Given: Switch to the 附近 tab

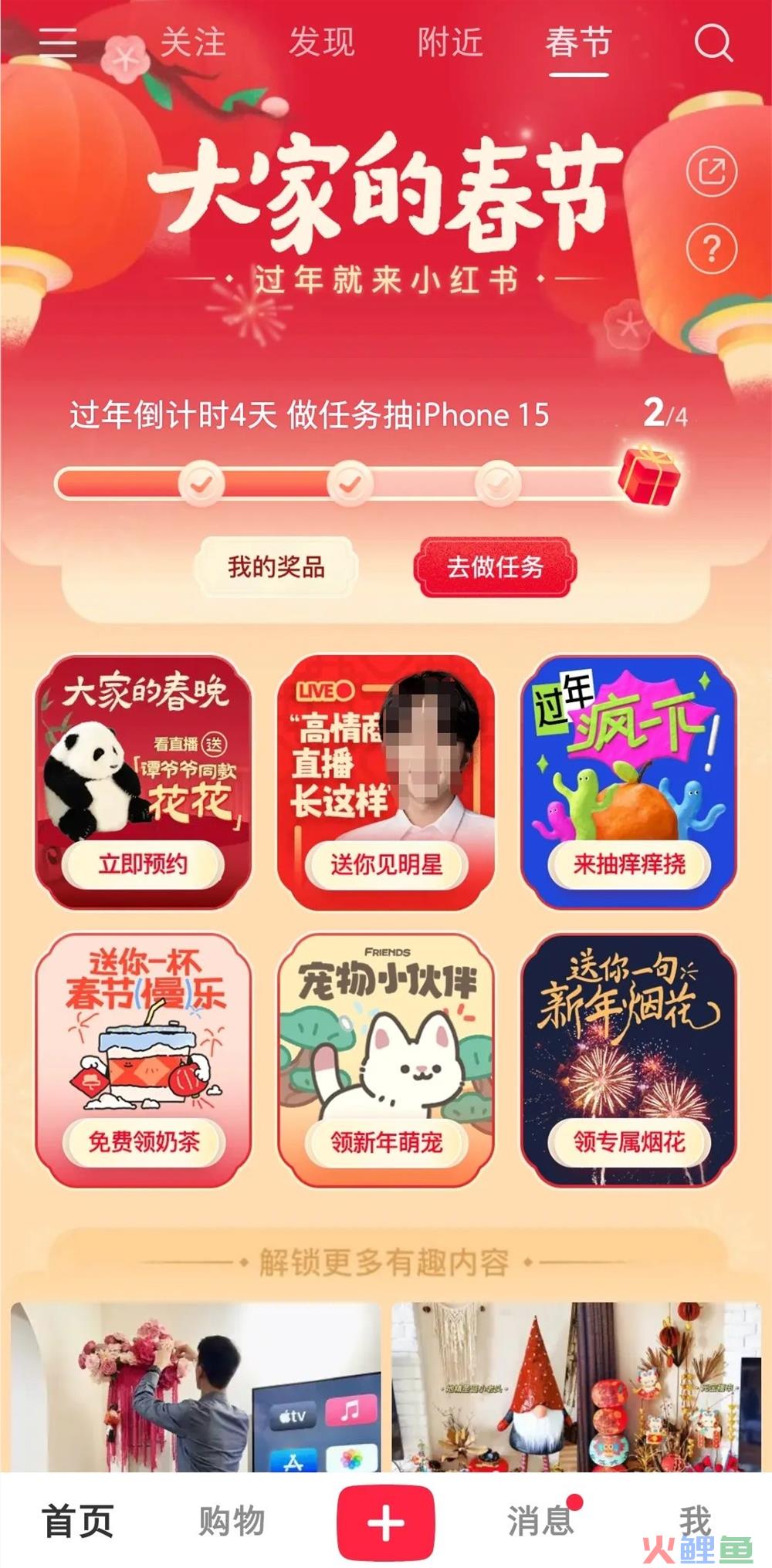Looking at the screenshot, I should tap(449, 42).
